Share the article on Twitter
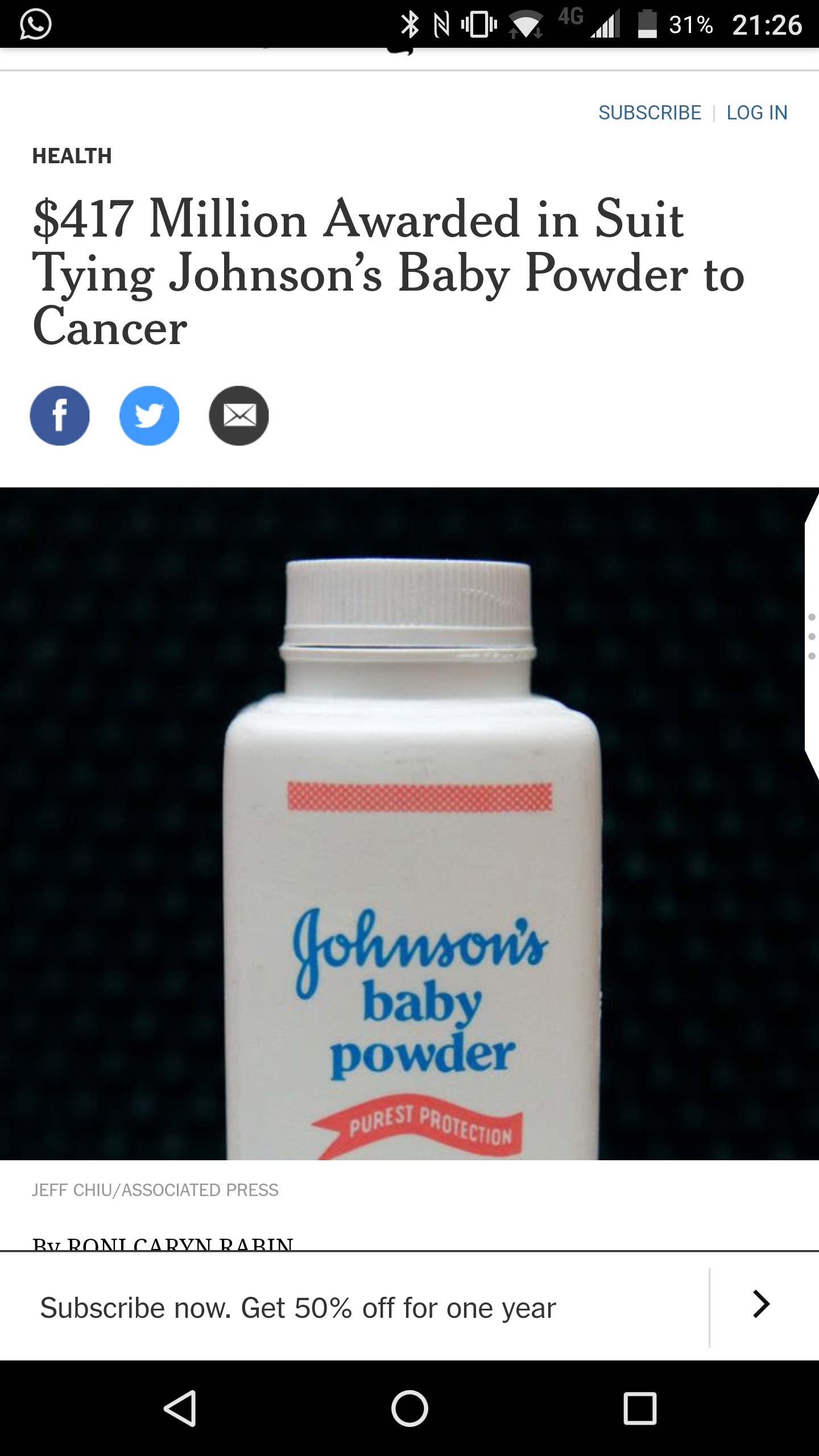819x1456 pixels. tap(149, 415)
